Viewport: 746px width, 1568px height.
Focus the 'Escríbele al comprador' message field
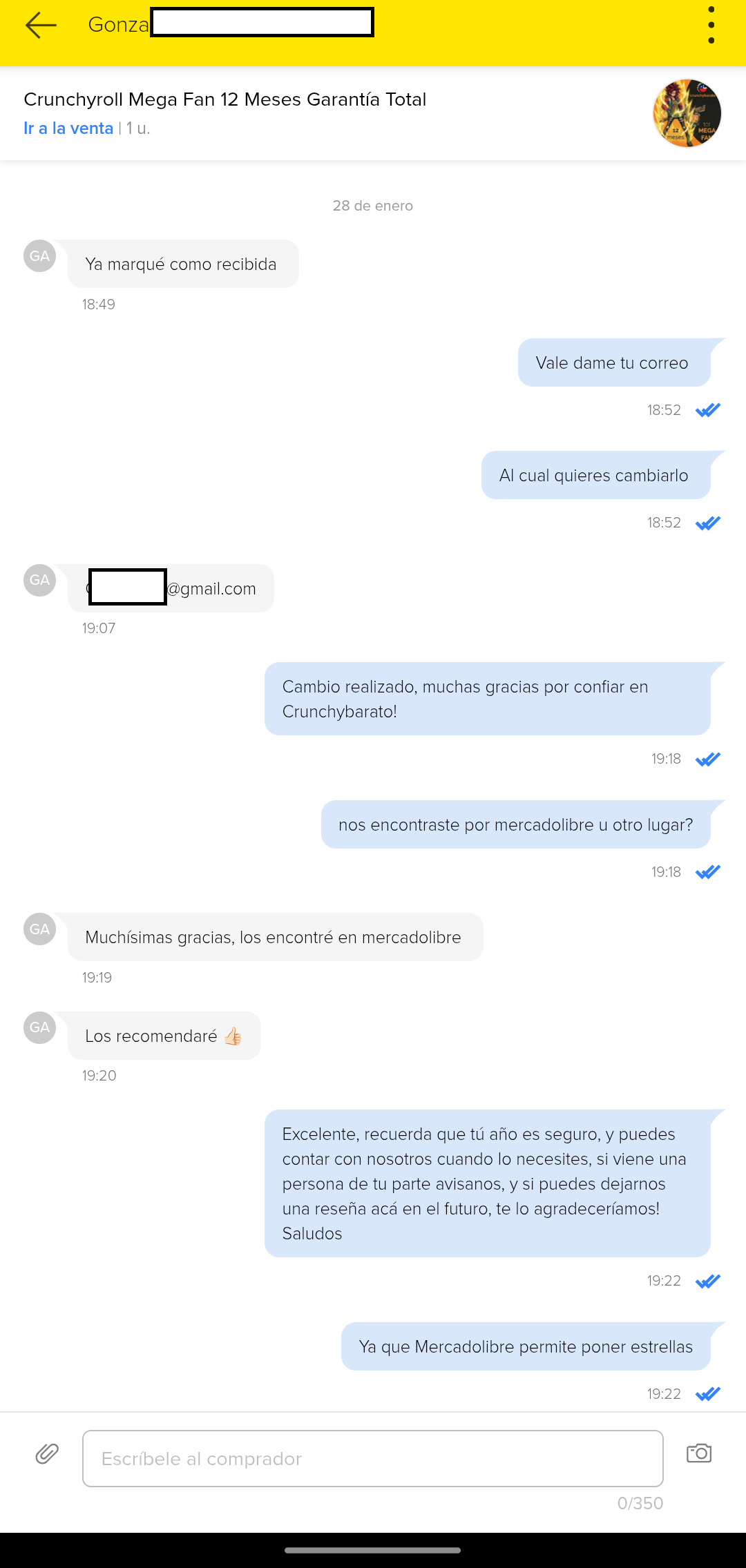(x=372, y=1458)
